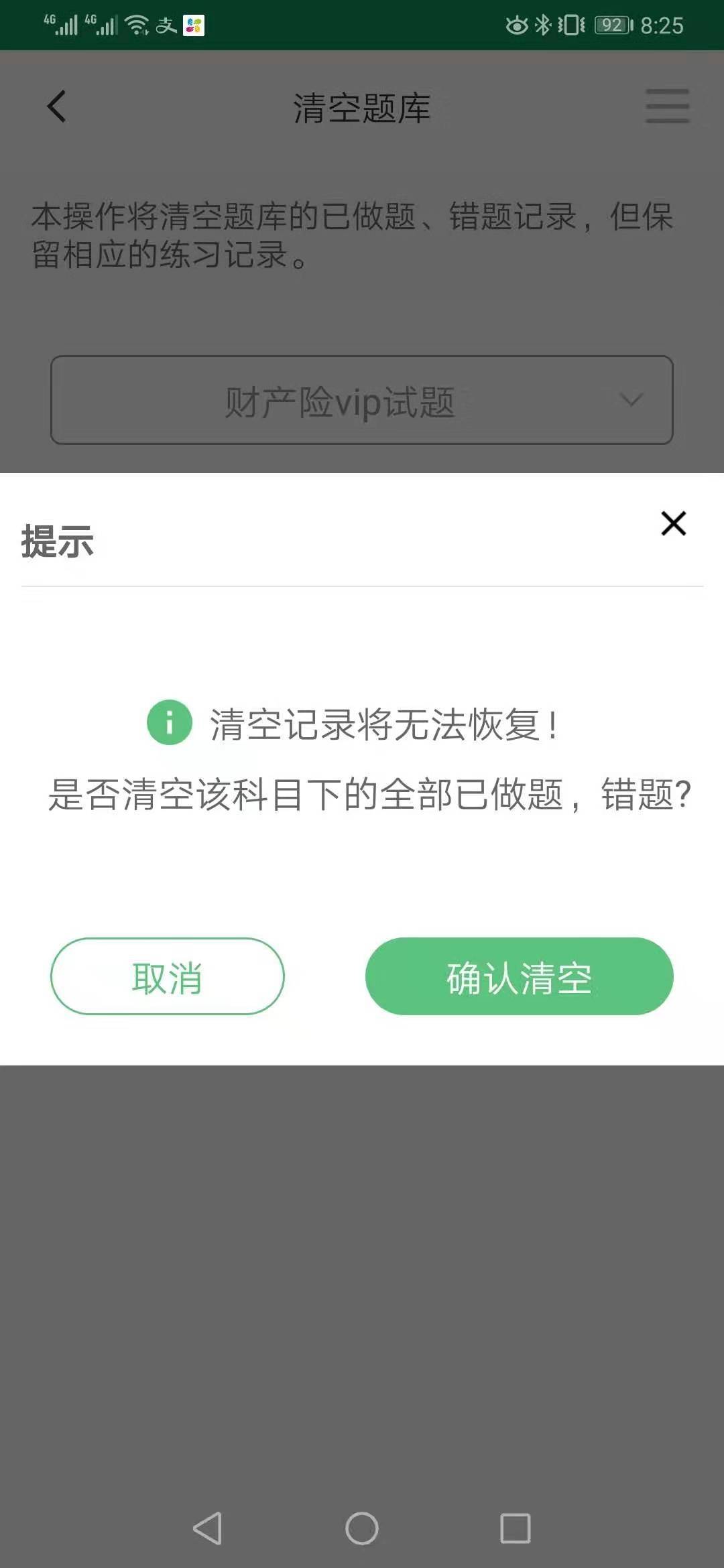Image resolution: width=724 pixels, height=1568 pixels.
Task: Expand the 财产险vip试题 dropdown
Action: tap(362, 400)
